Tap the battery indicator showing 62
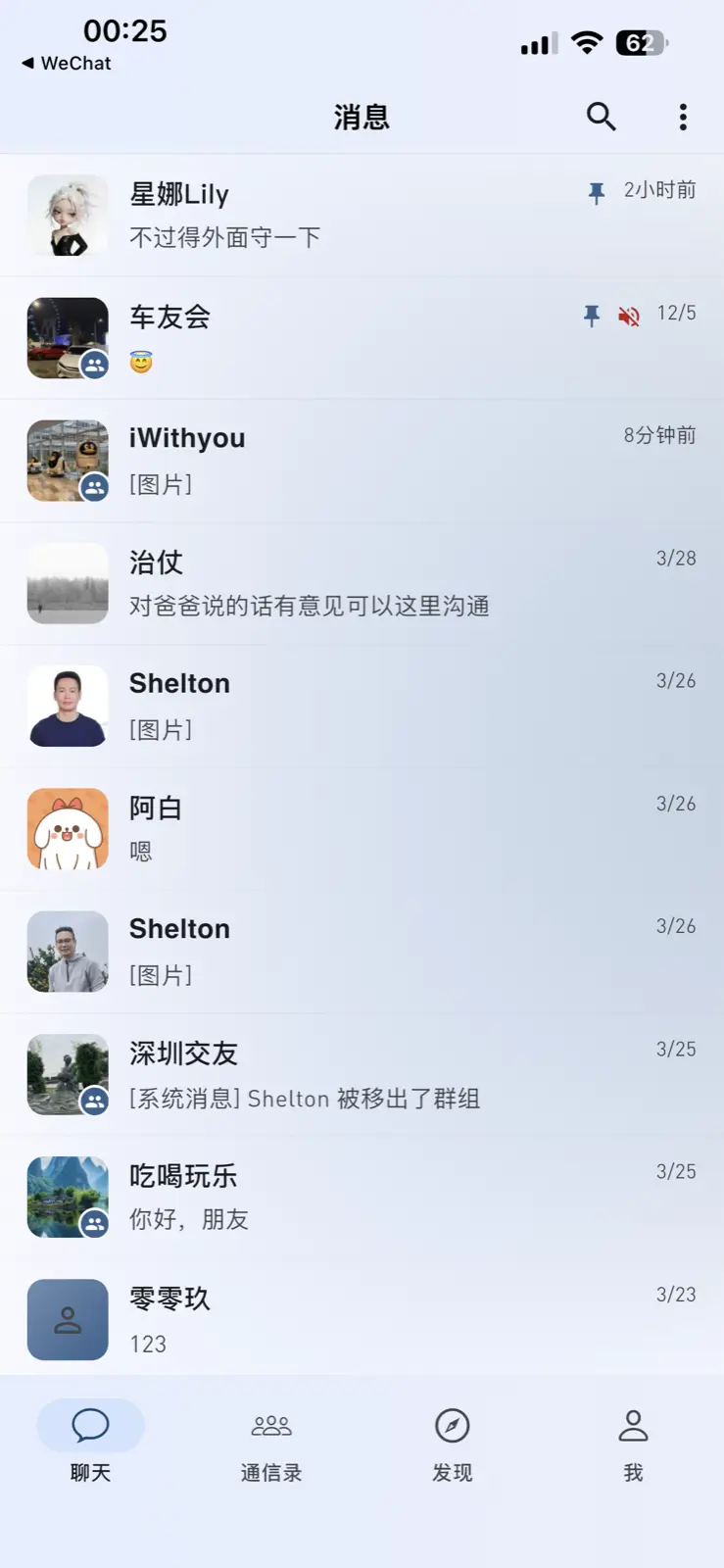The height and width of the screenshot is (1568, 724). (641, 43)
